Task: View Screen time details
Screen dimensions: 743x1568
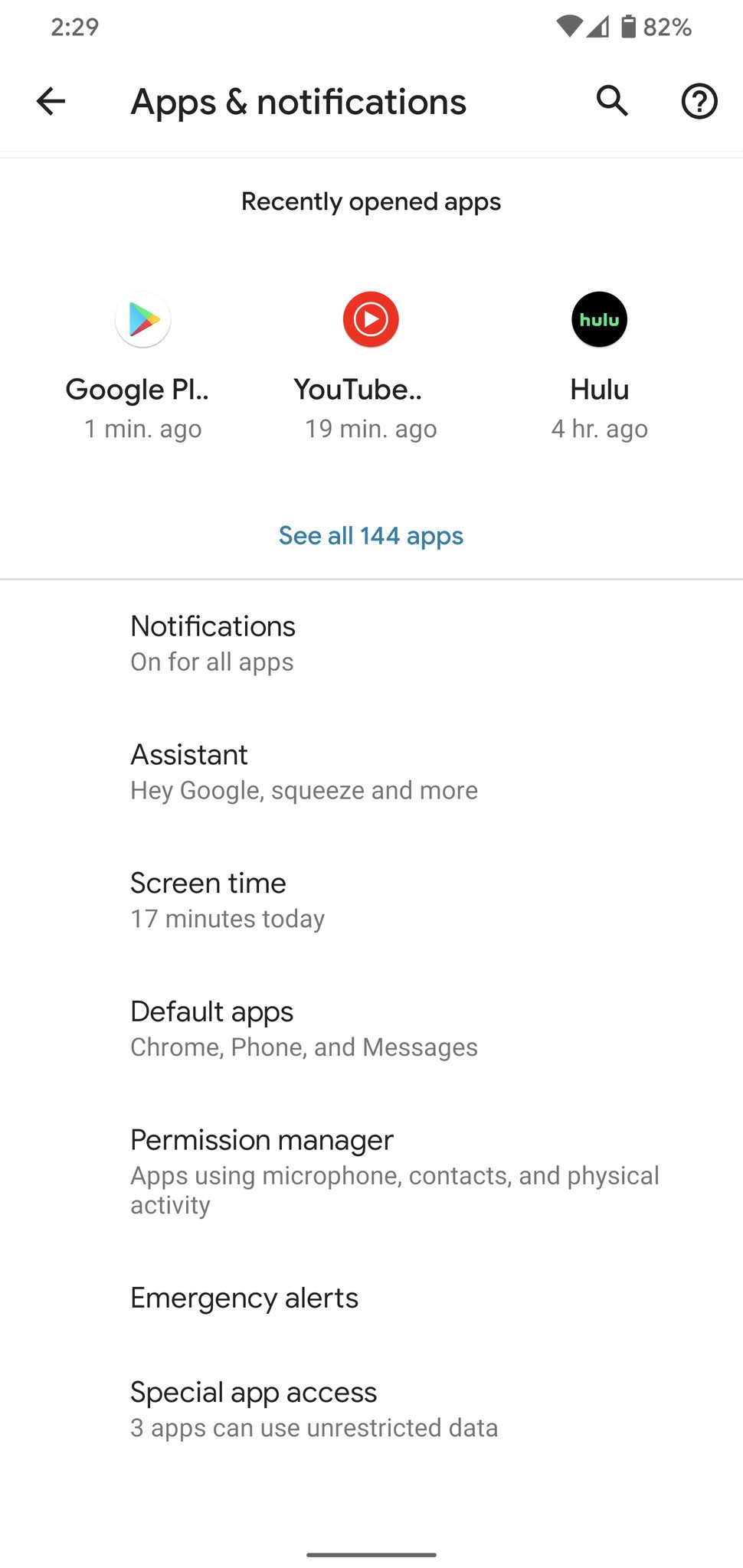Action: [371, 900]
